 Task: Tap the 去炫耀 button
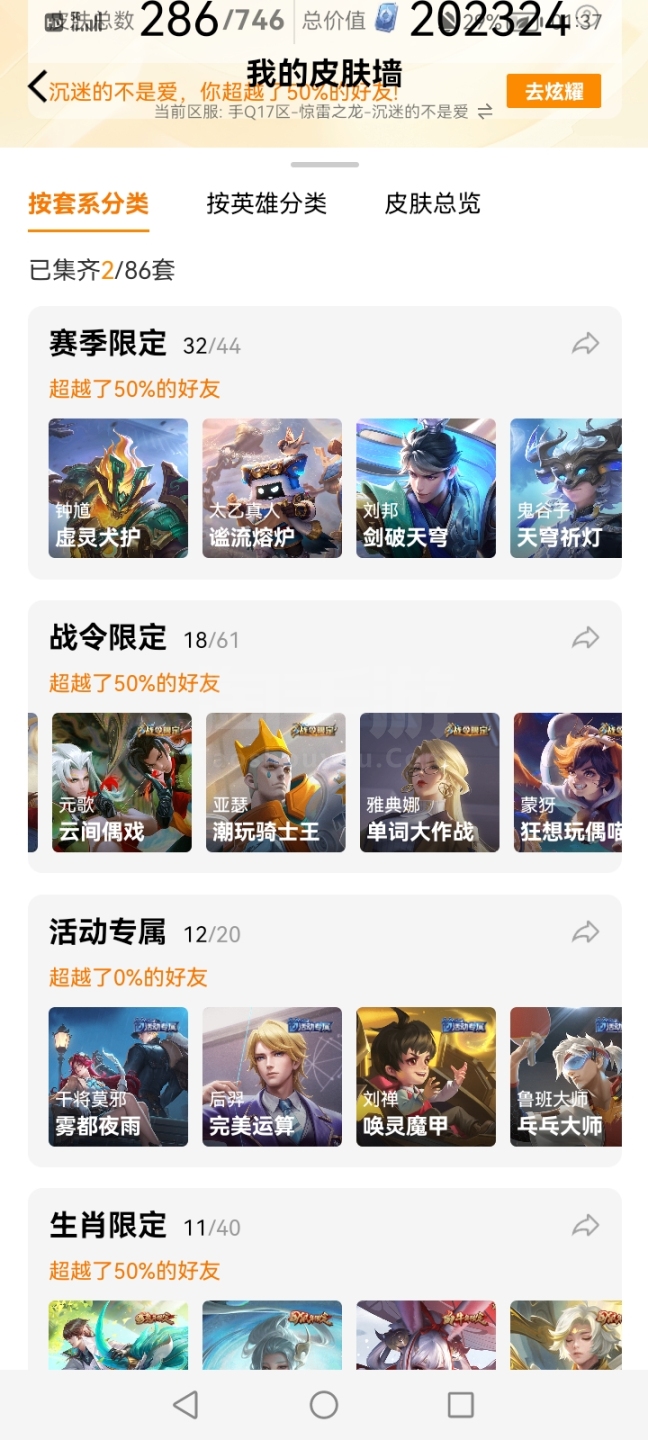[x=553, y=91]
